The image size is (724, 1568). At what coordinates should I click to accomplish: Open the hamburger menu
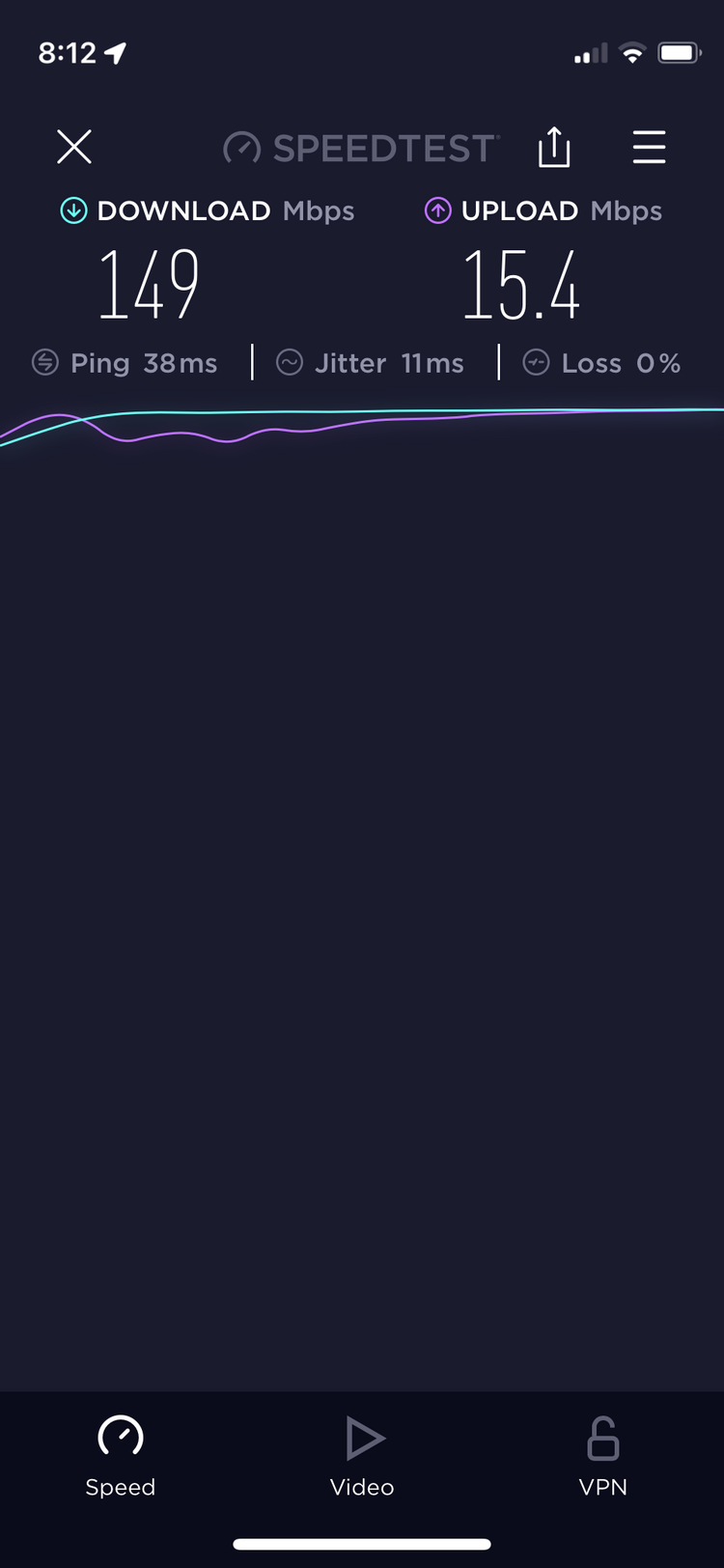pyautogui.click(x=649, y=148)
